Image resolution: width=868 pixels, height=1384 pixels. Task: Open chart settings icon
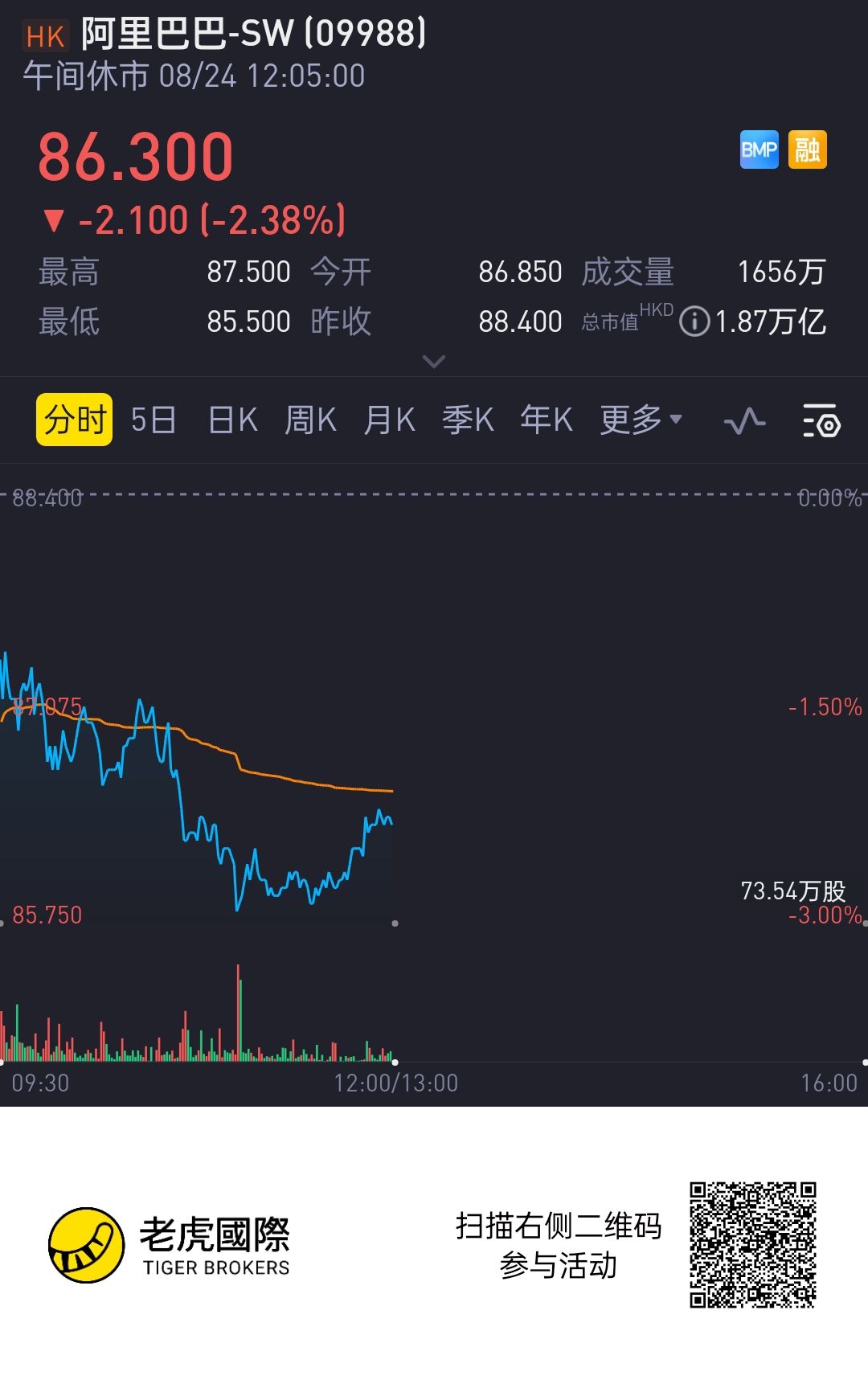pos(821,420)
